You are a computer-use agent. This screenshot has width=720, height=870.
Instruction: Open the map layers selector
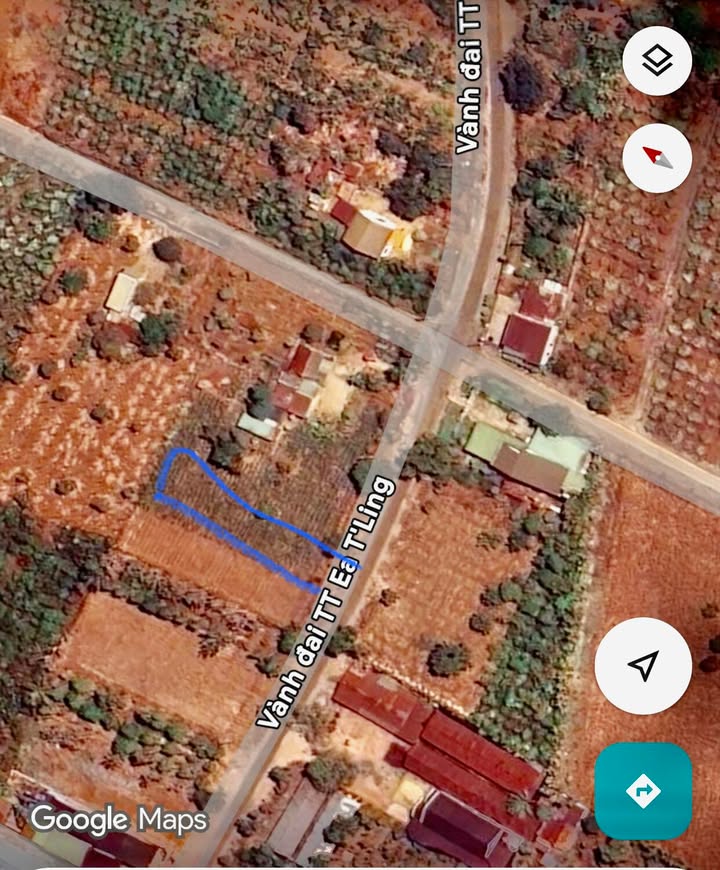(x=657, y=61)
